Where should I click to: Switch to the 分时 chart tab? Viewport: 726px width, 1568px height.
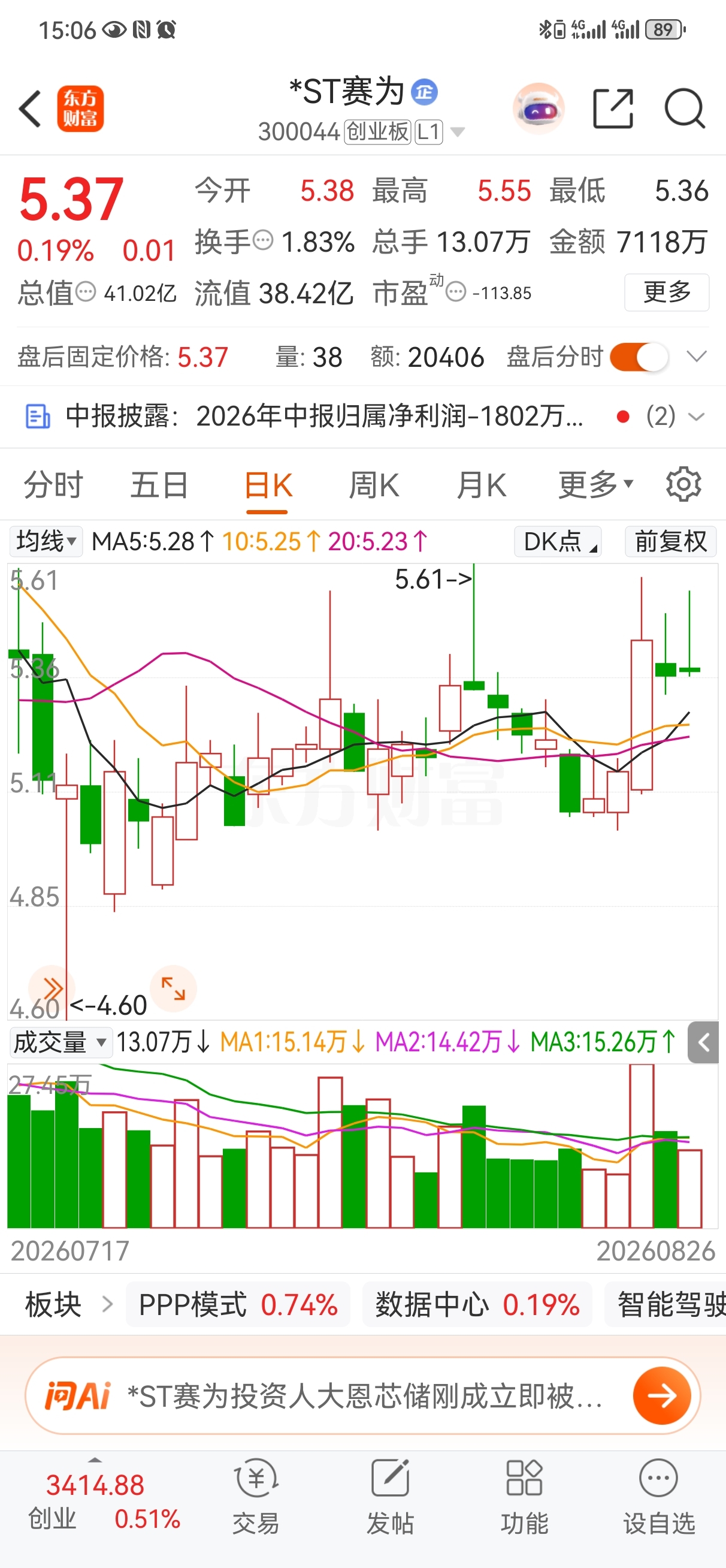tap(53, 485)
